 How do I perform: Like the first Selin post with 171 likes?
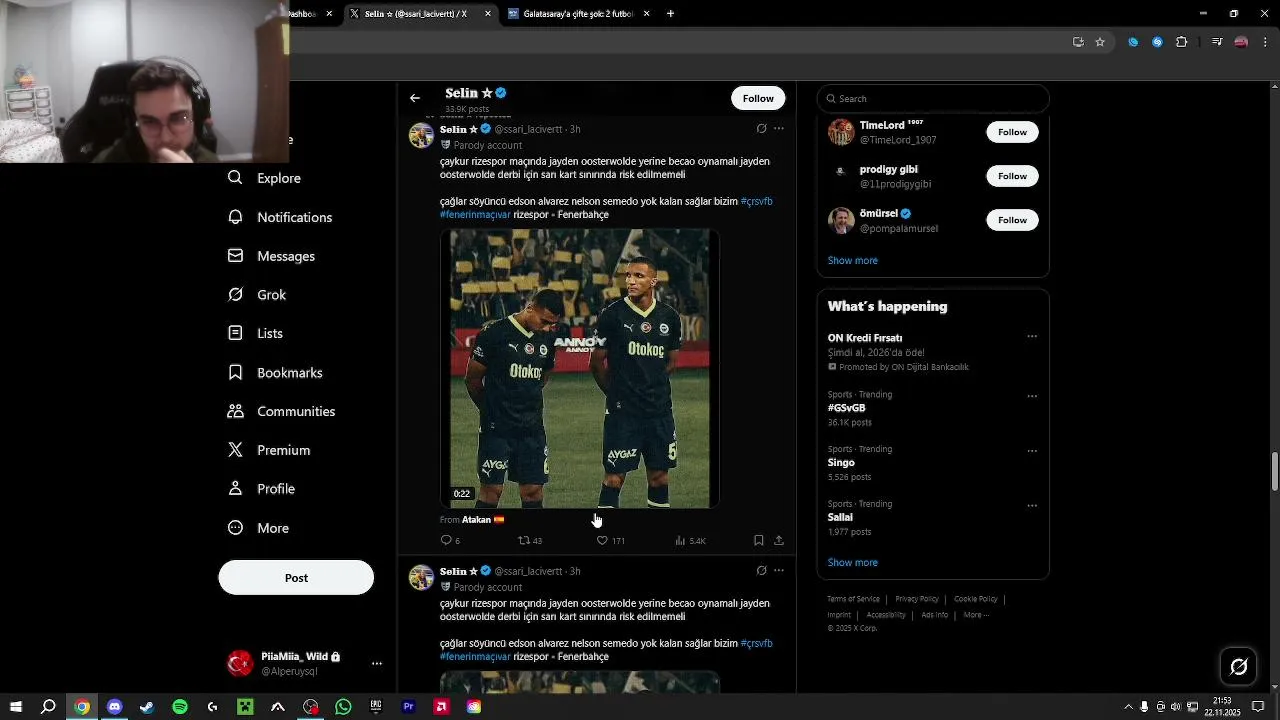603,540
